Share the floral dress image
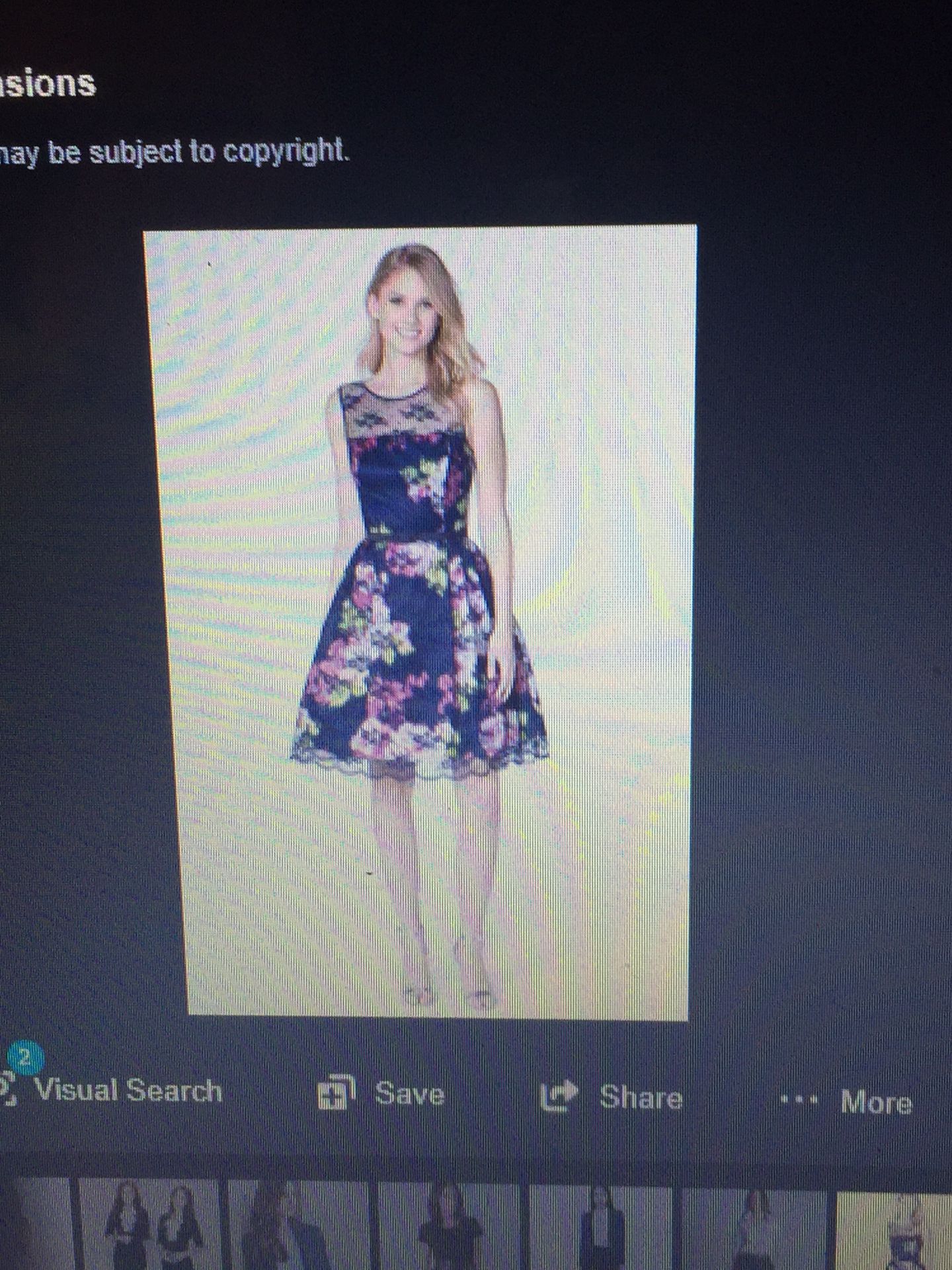The width and height of the screenshot is (952, 1270). coord(611,1097)
